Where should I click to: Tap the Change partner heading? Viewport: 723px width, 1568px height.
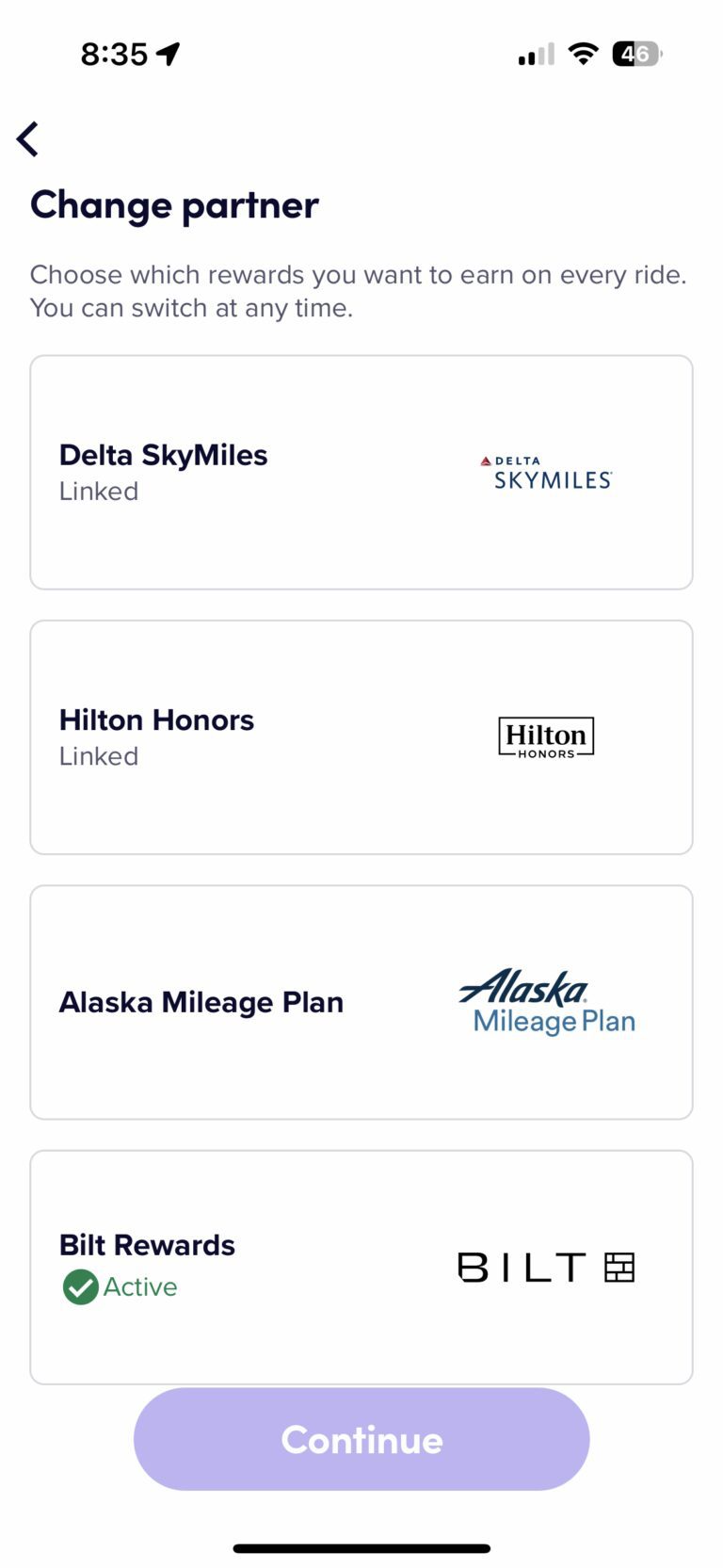point(174,204)
